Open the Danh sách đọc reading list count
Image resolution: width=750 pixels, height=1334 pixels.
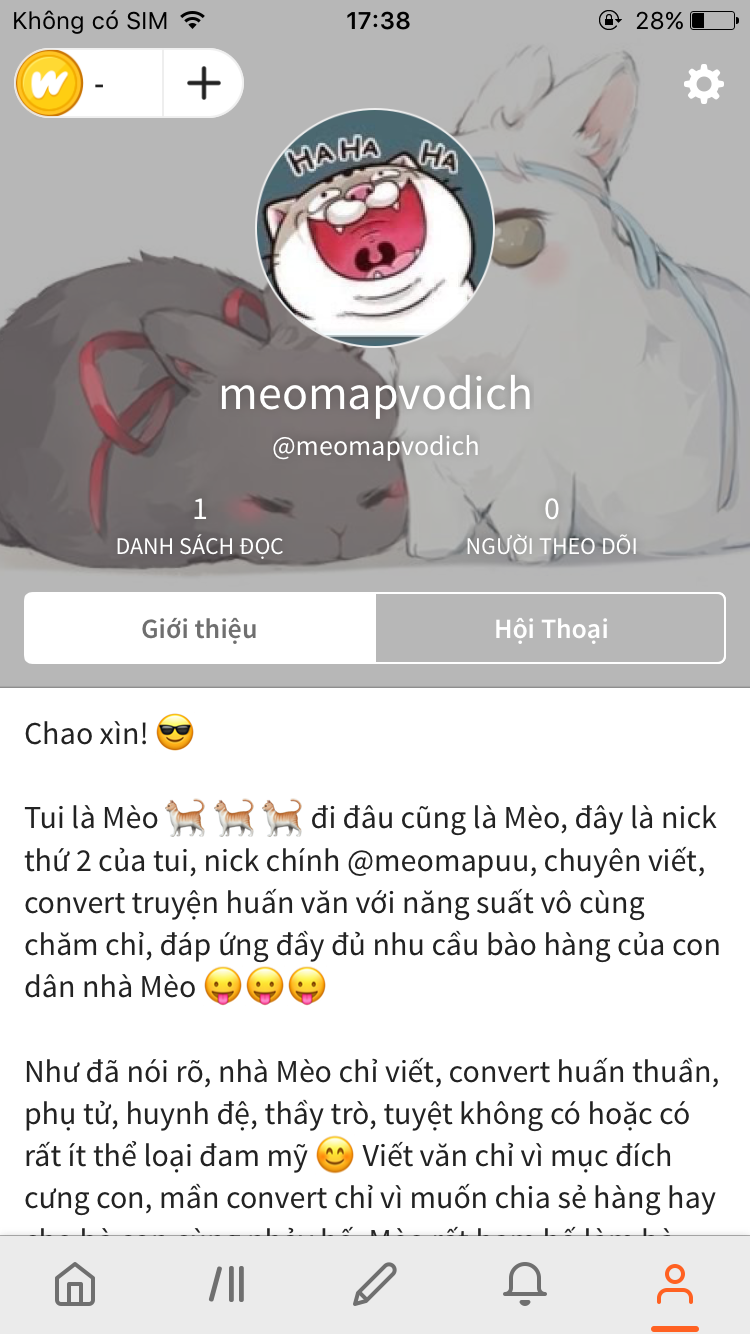click(200, 527)
